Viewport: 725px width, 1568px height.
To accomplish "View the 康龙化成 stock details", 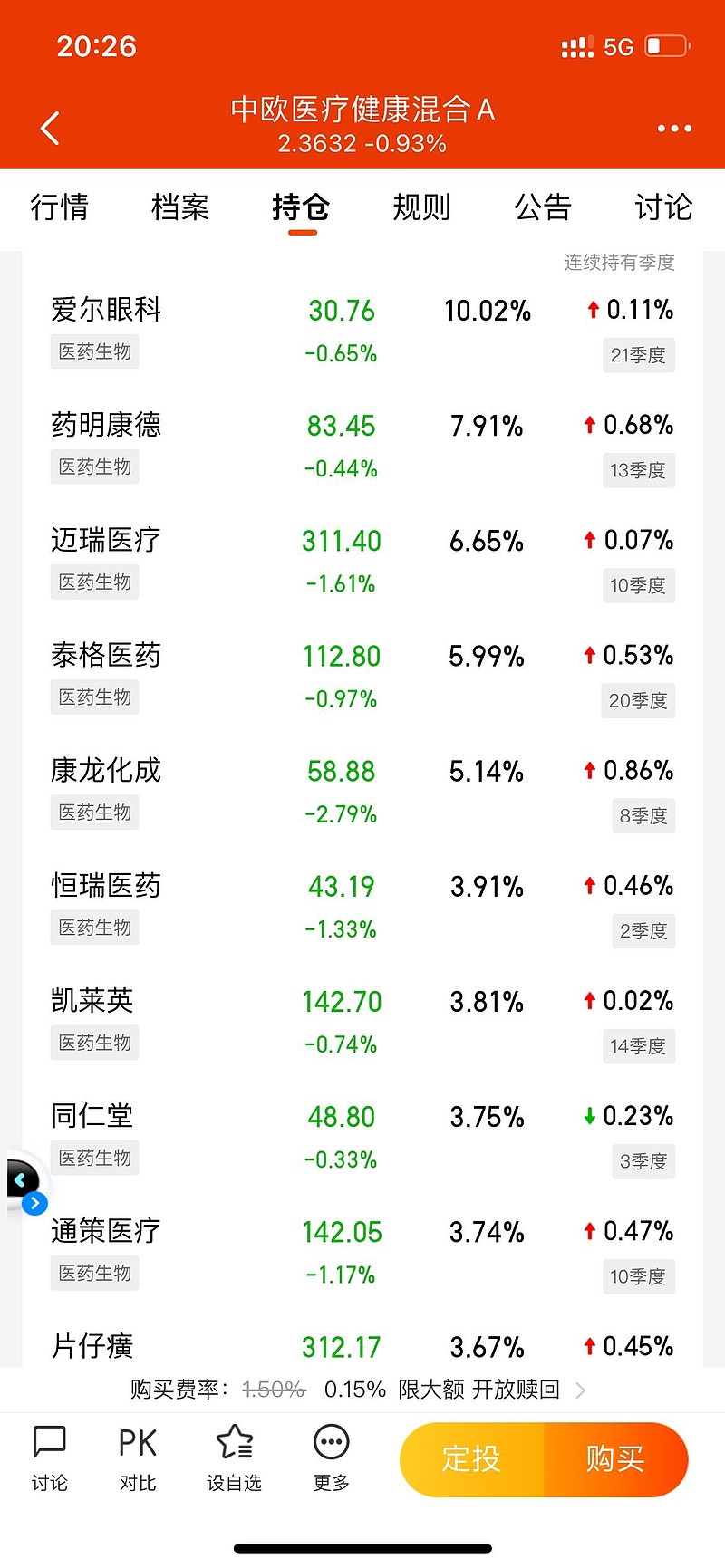I will point(362,792).
